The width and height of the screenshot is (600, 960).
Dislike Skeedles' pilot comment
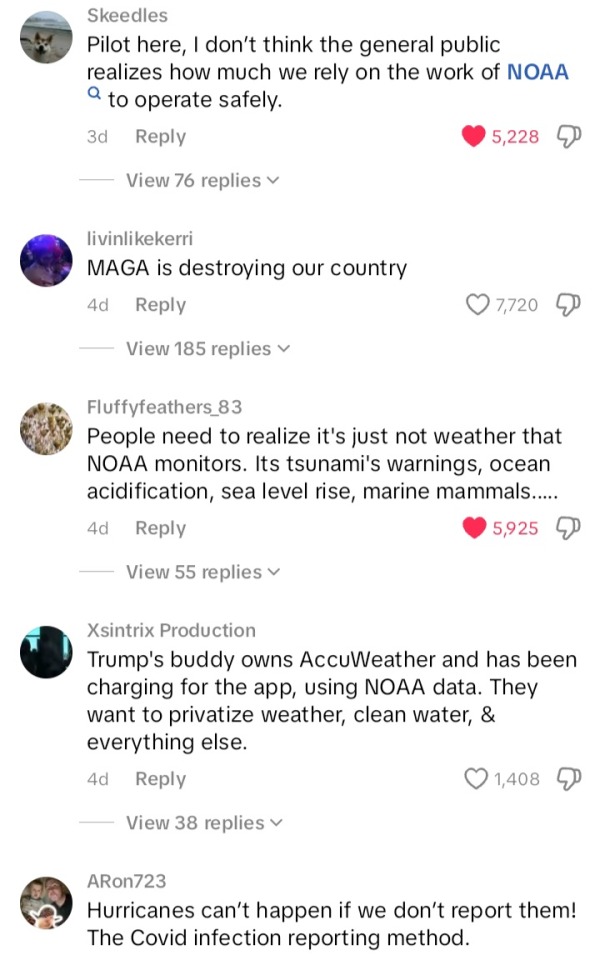point(569,137)
